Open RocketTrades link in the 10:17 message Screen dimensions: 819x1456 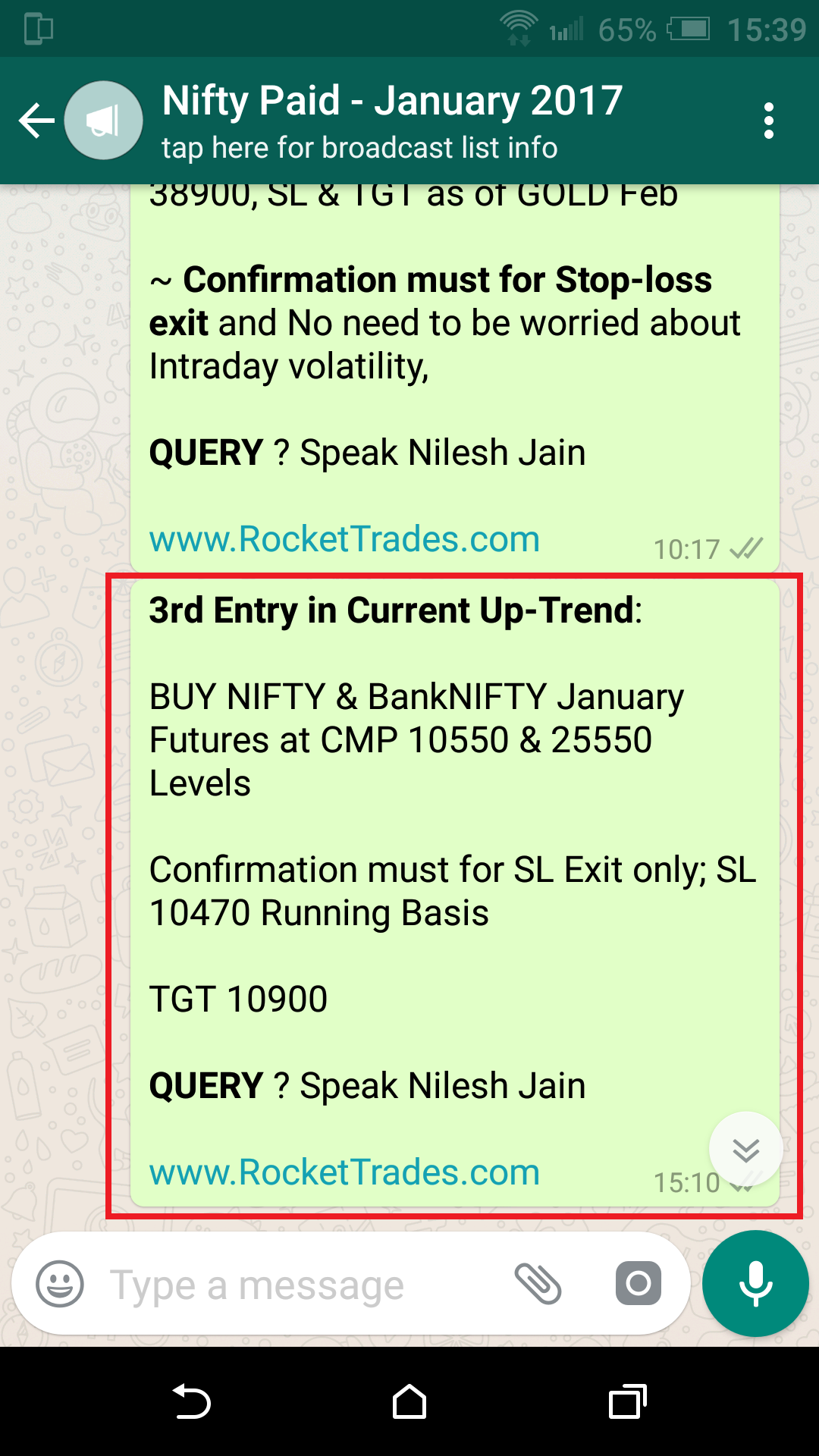tap(344, 540)
